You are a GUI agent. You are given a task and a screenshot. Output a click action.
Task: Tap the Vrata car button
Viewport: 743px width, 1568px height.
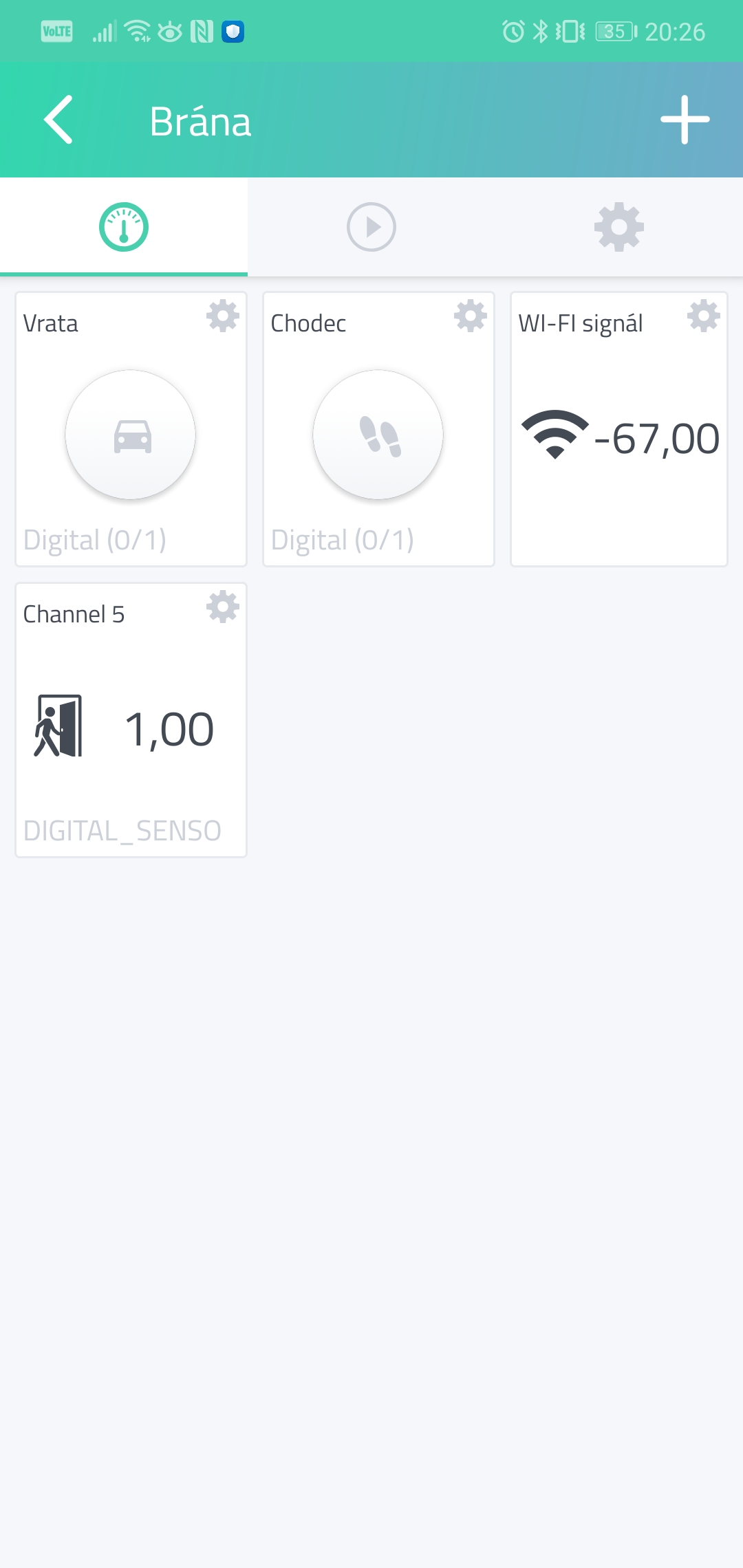coord(131,435)
